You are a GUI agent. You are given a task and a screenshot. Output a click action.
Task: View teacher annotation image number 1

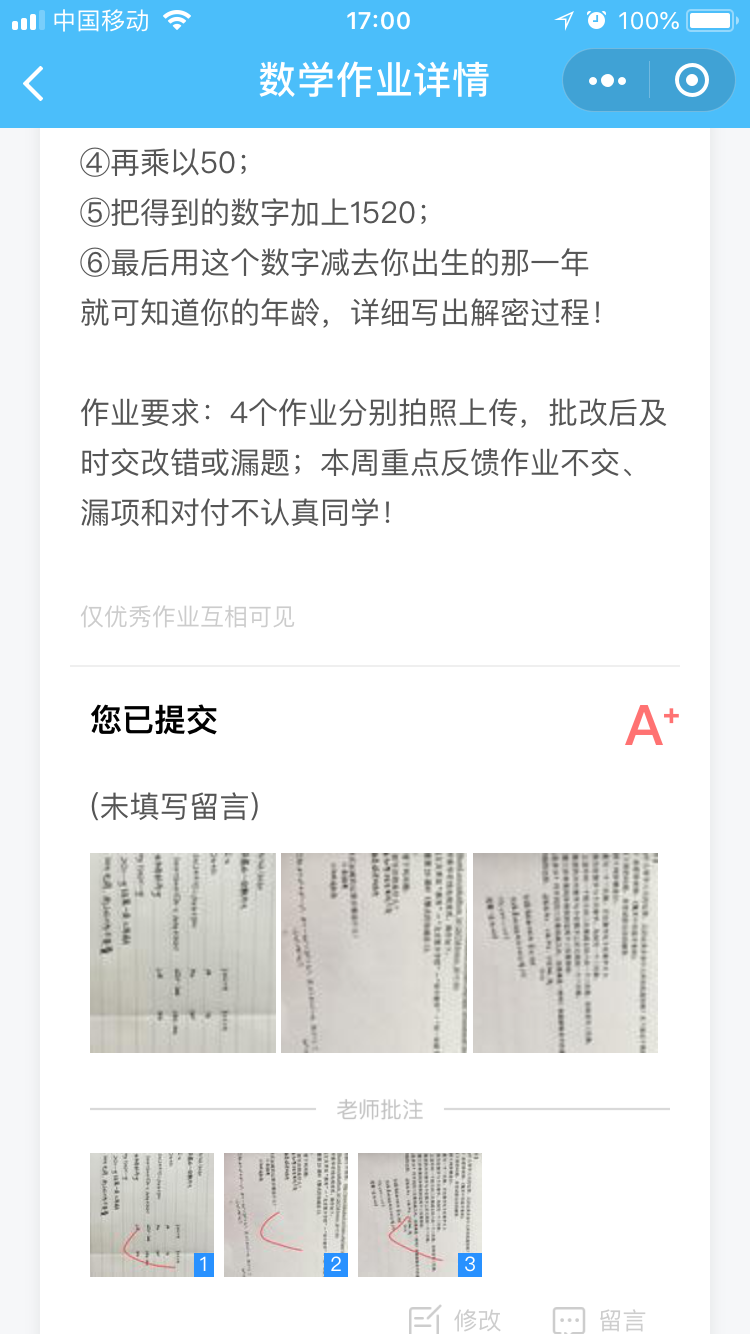[152, 1214]
